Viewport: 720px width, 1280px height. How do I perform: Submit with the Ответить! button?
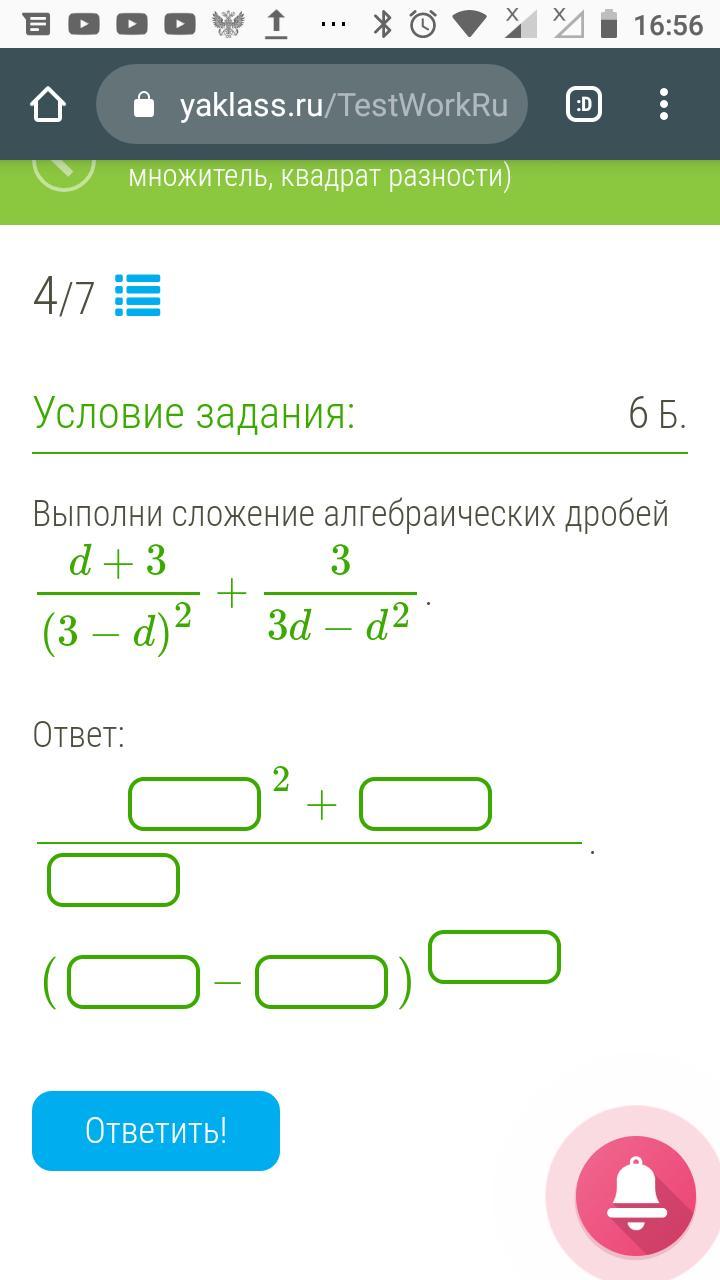coord(156,1131)
